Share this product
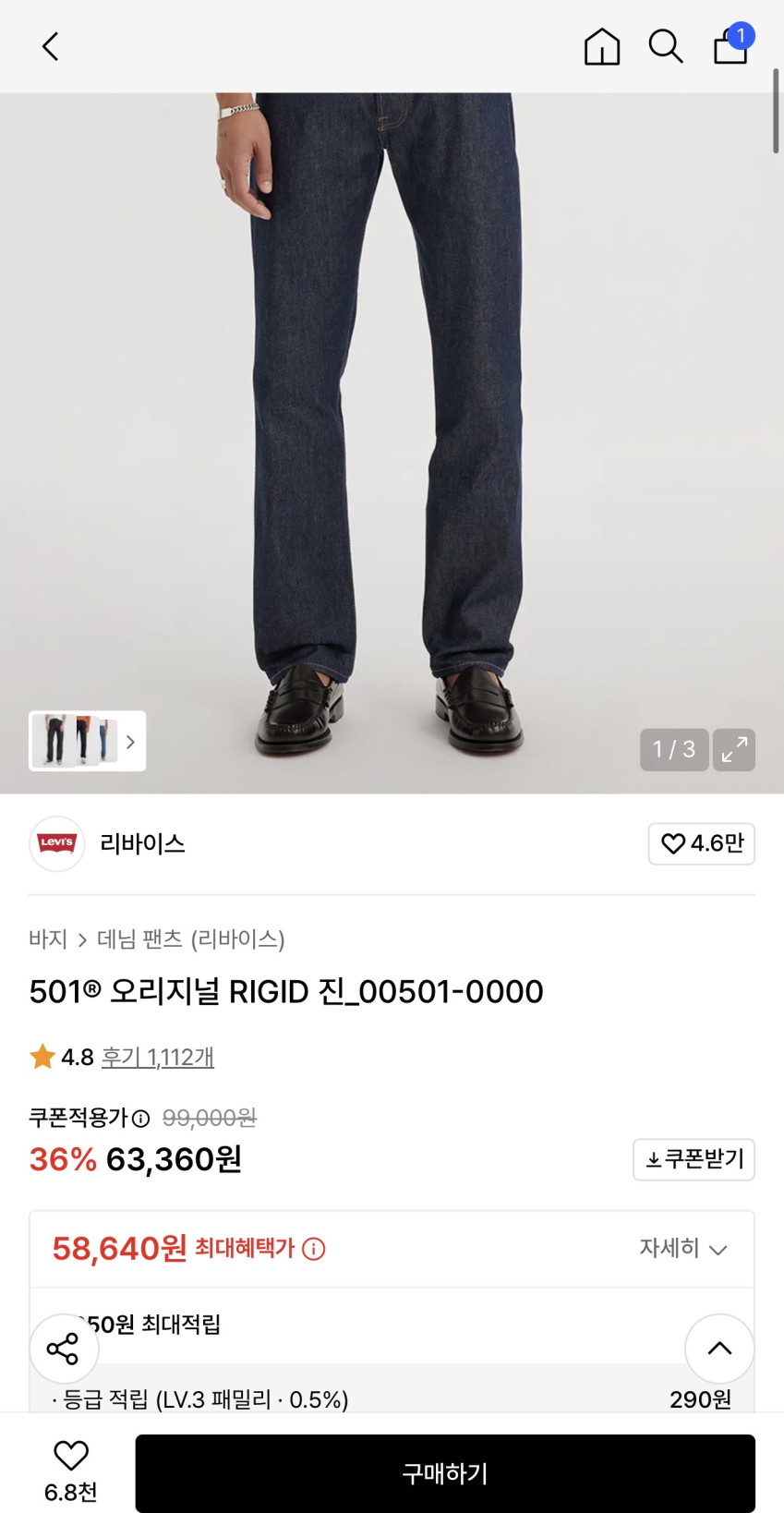Screen dimensions: 784x1513 tap(64, 1349)
